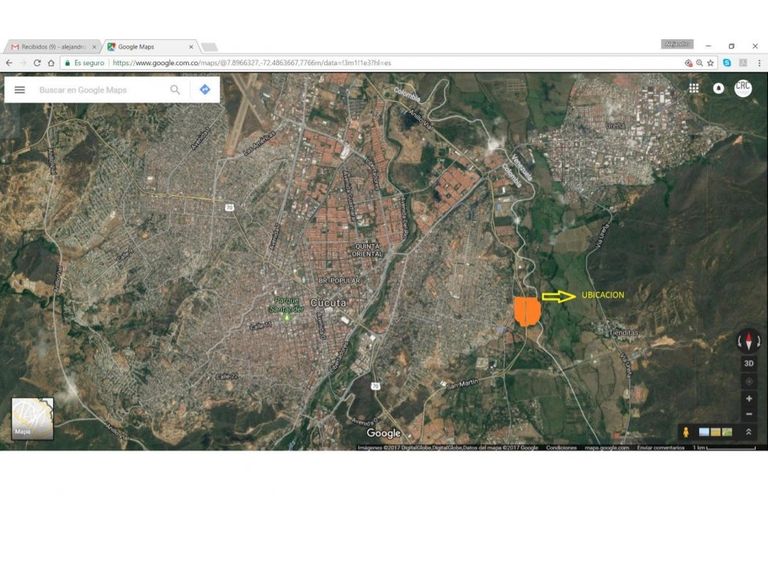Viewport: 768px width, 576px height.
Task: Open the Google apps grid
Action: [694, 88]
